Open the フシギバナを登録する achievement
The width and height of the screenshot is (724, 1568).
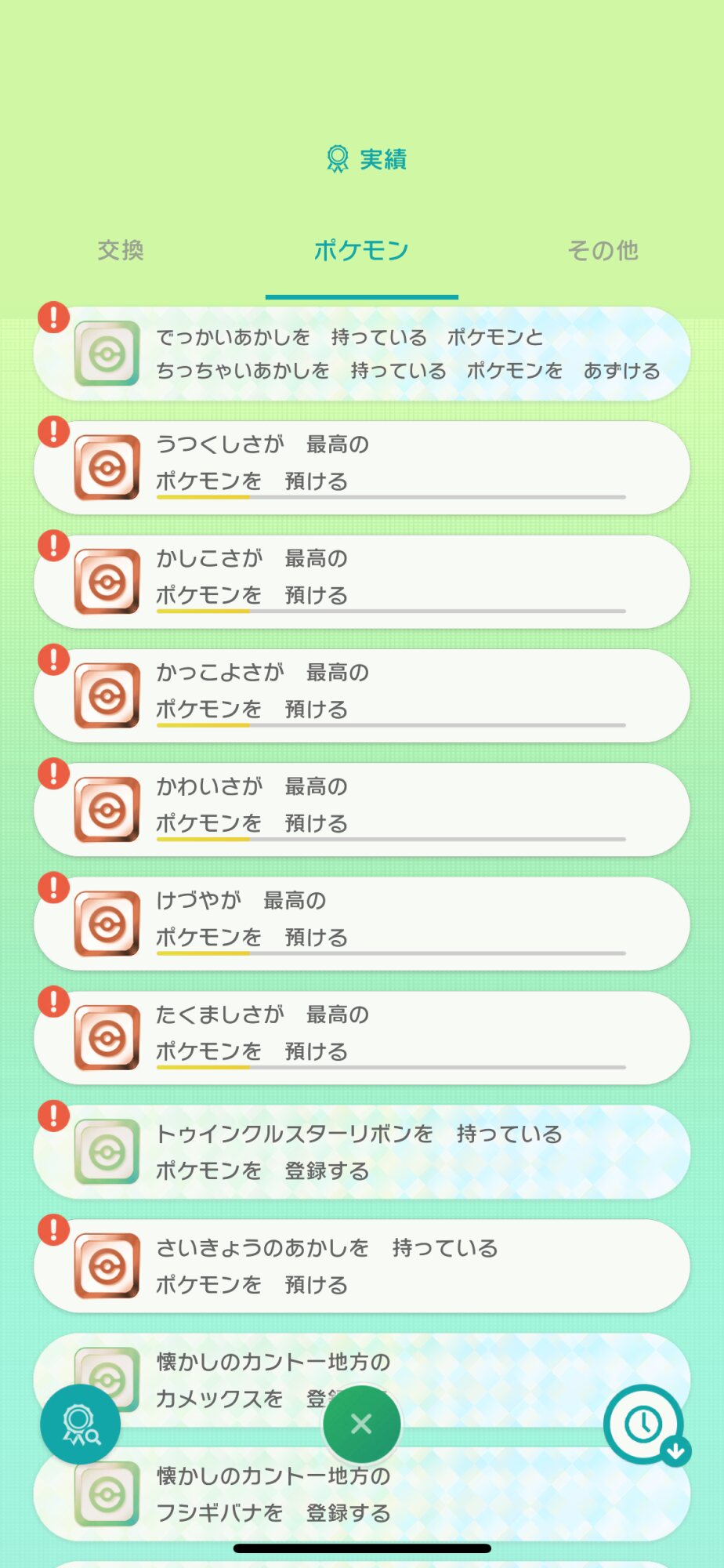coord(362,1494)
